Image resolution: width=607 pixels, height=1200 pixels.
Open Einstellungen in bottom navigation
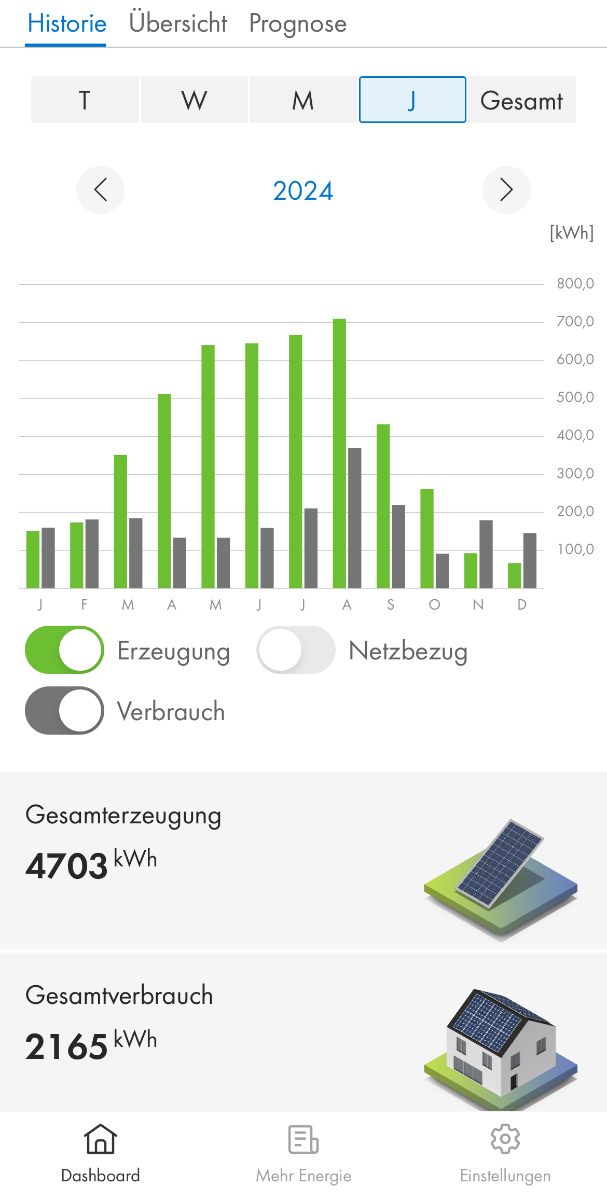[x=505, y=1154]
